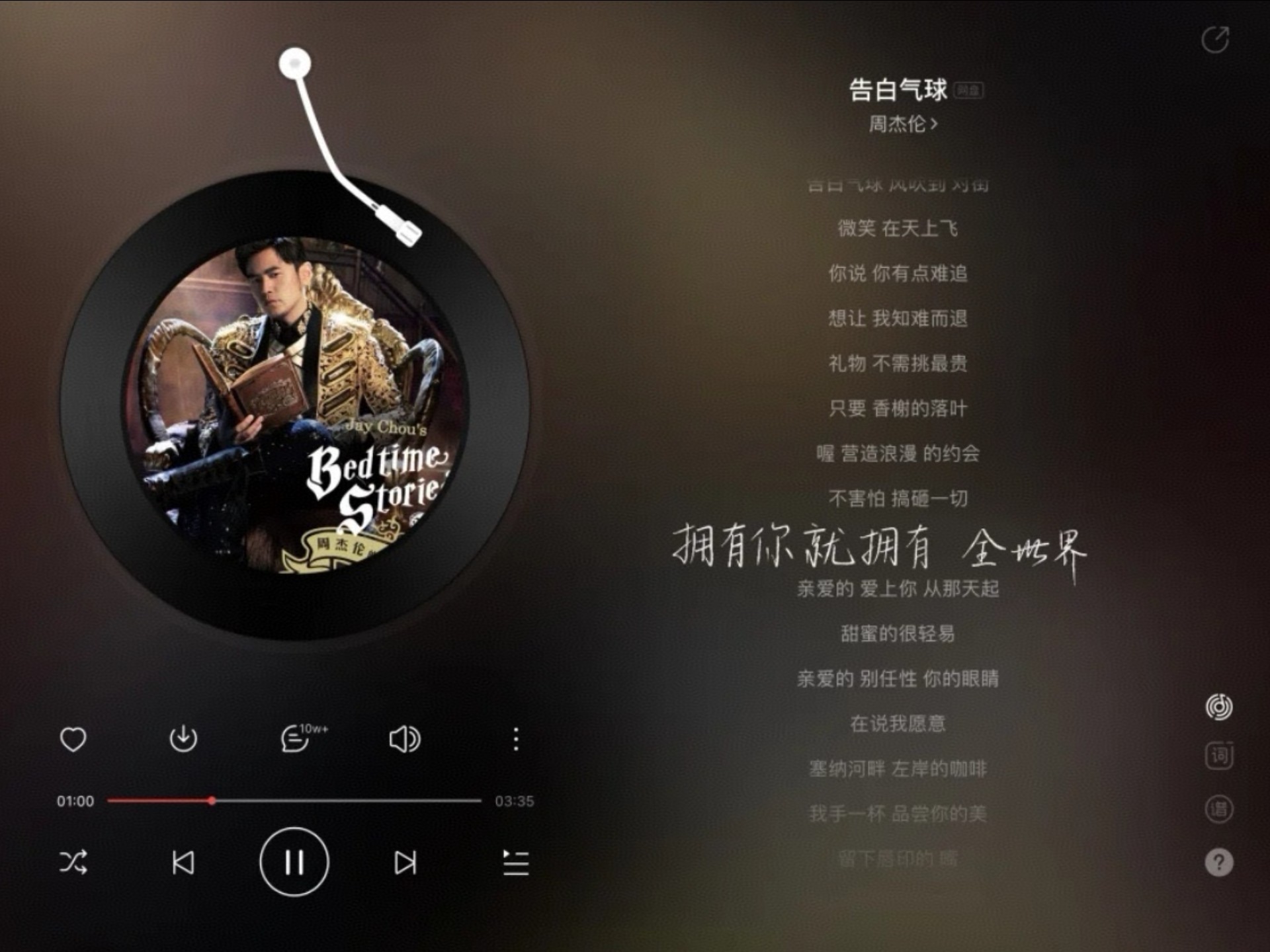Tap the circular vinyl icon above 词

click(x=1219, y=707)
